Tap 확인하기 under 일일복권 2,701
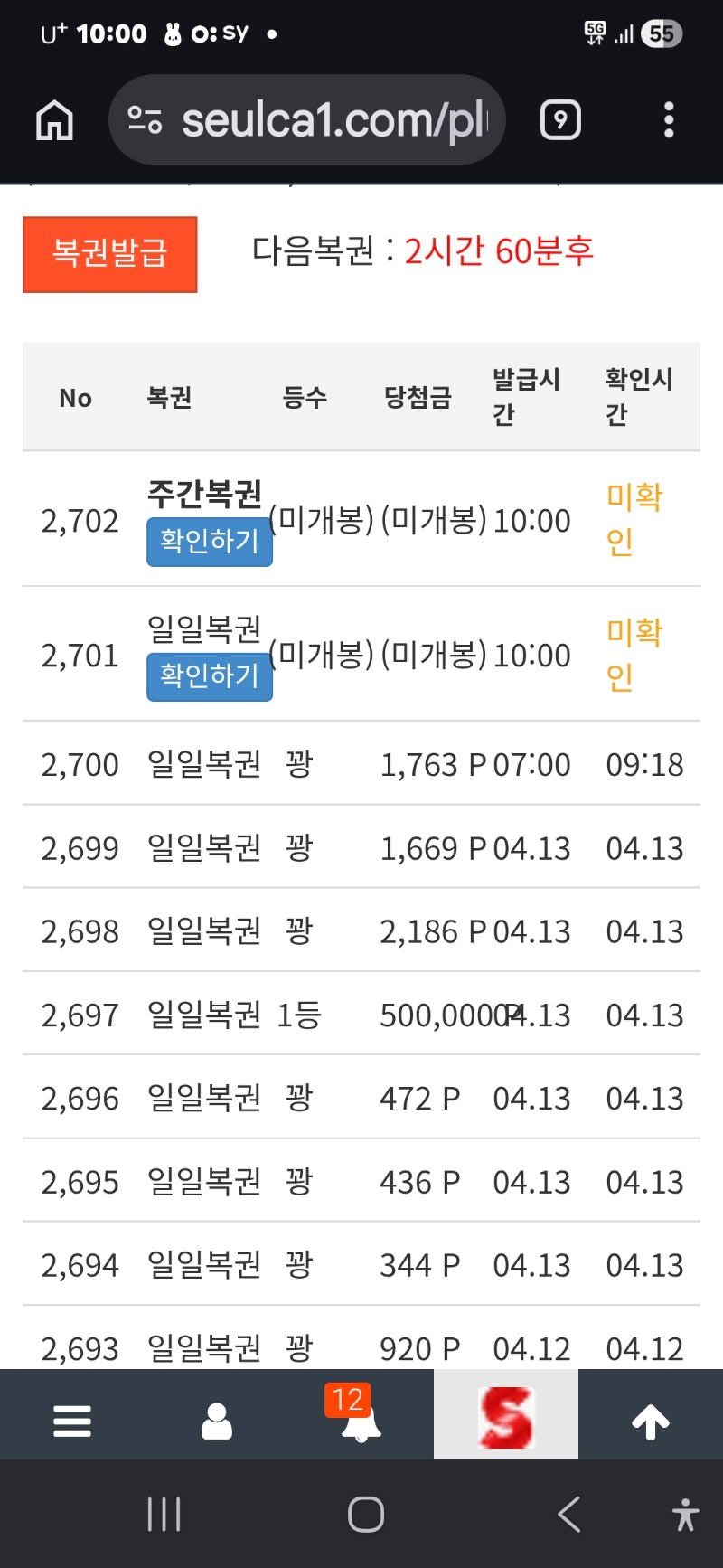 click(x=210, y=676)
